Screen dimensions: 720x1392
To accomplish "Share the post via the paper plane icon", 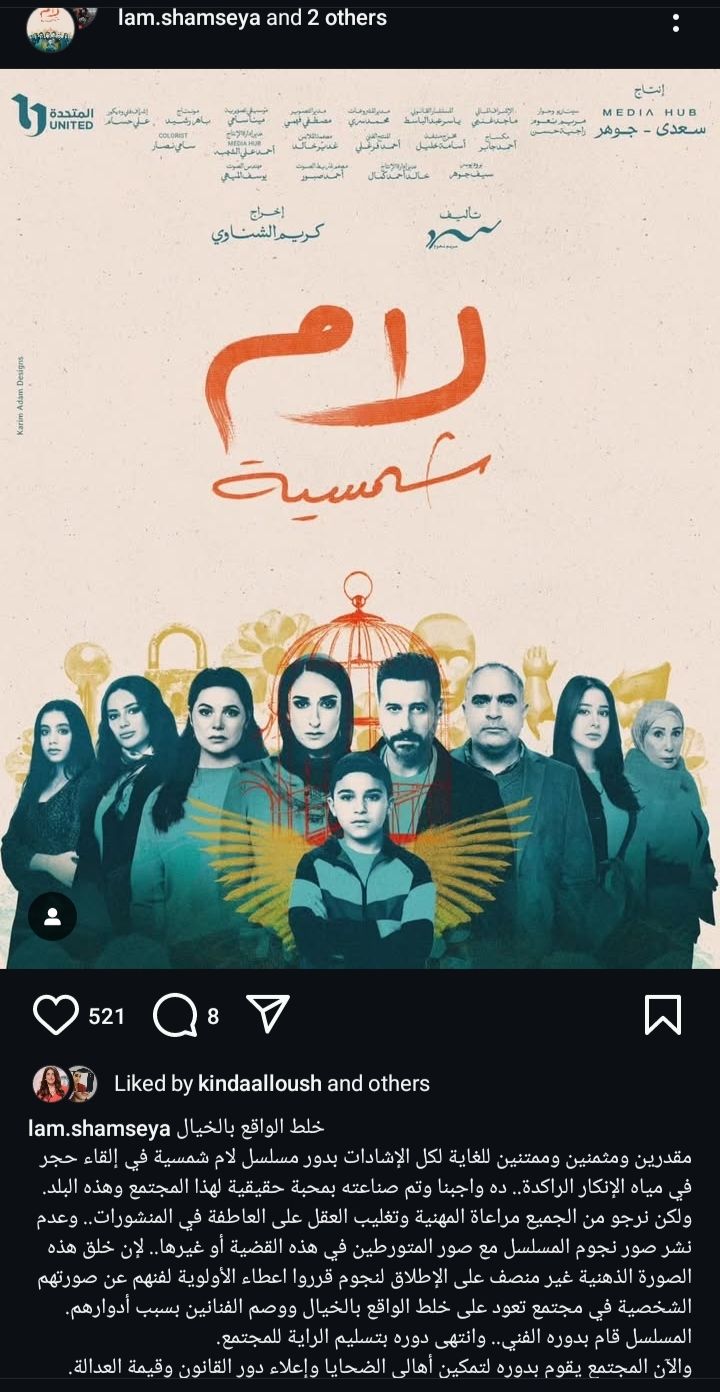I will click(x=268, y=1014).
